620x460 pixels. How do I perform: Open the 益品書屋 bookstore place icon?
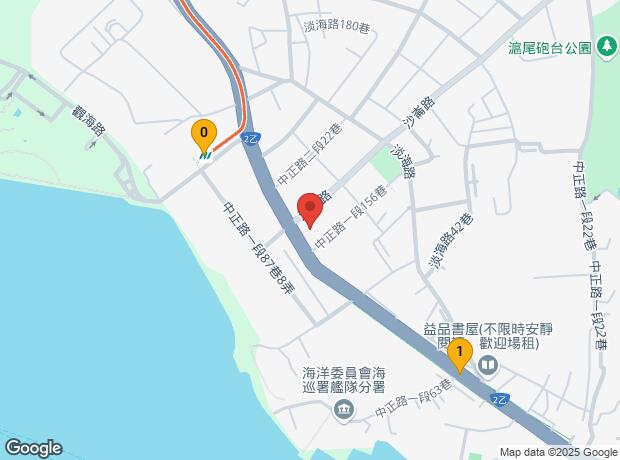pyautogui.click(x=487, y=365)
